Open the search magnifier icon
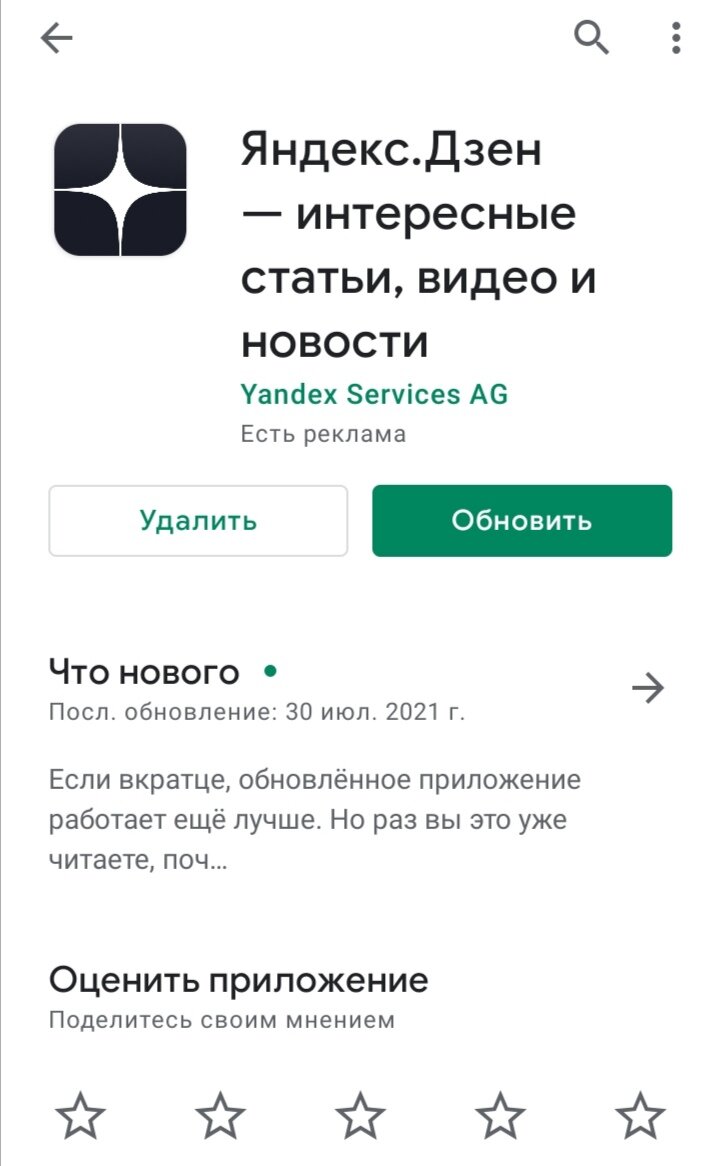Screen dimensions: 720x1166 (x=591, y=37)
